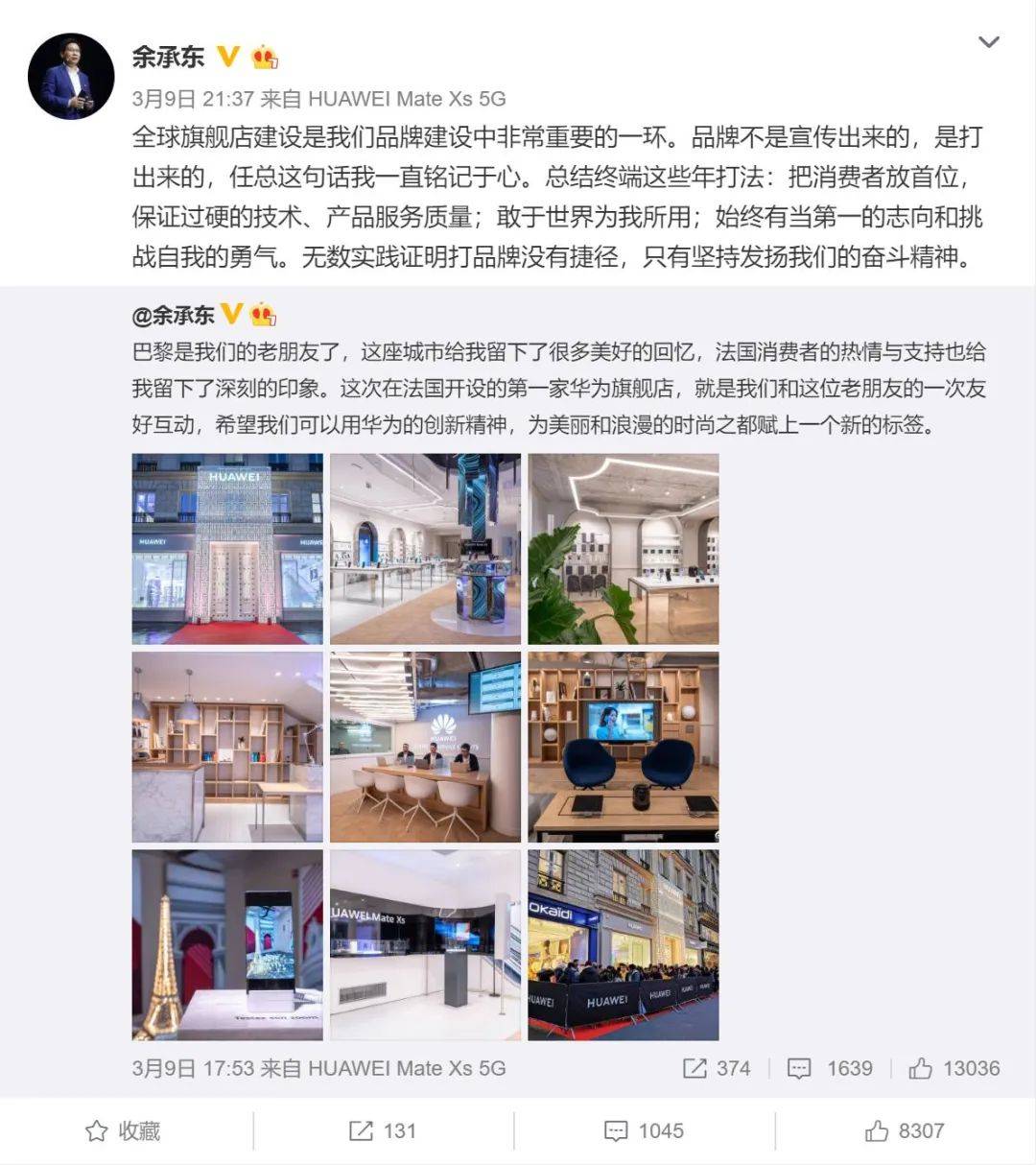Open the photo of staff at the service desk
Viewport: 1036px width, 1165px height.
point(425,747)
